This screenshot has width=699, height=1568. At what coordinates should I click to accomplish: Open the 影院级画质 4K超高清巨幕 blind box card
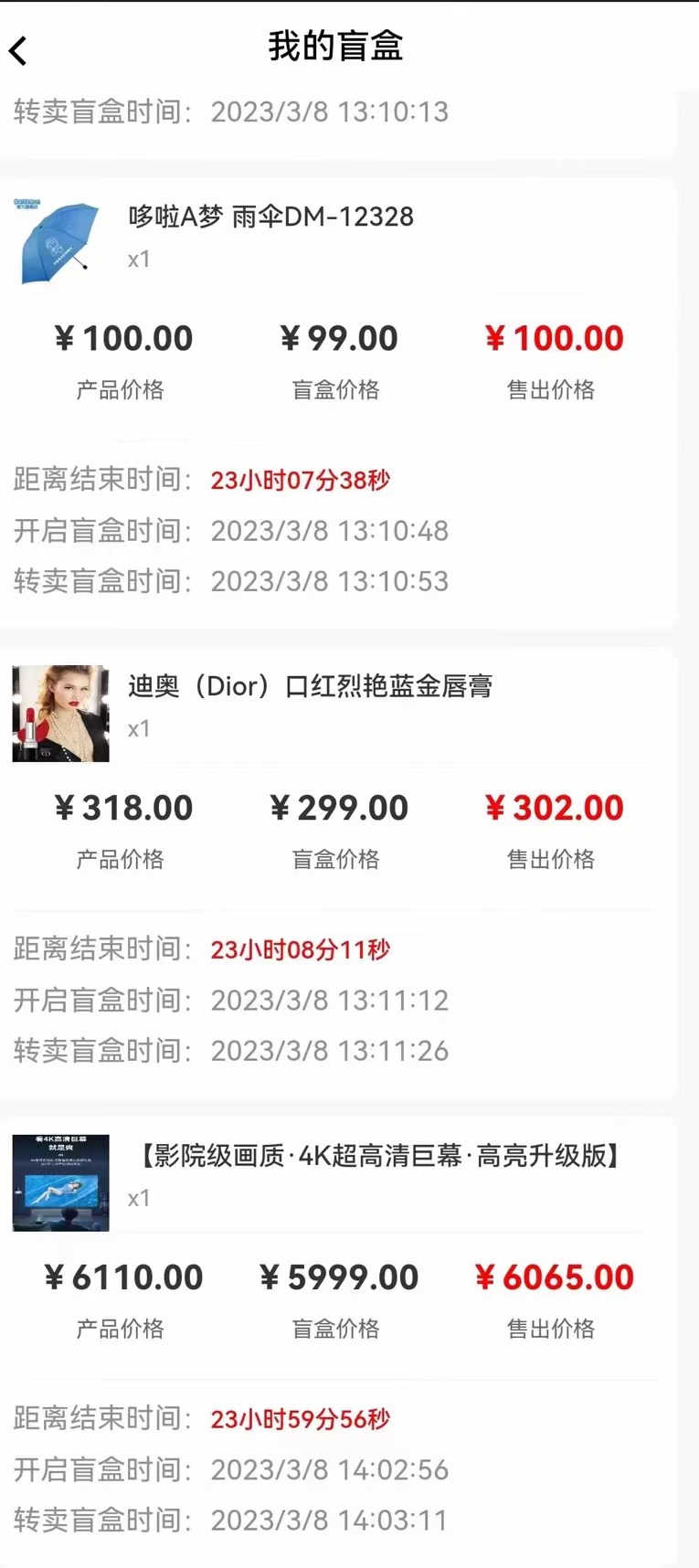point(378,1156)
